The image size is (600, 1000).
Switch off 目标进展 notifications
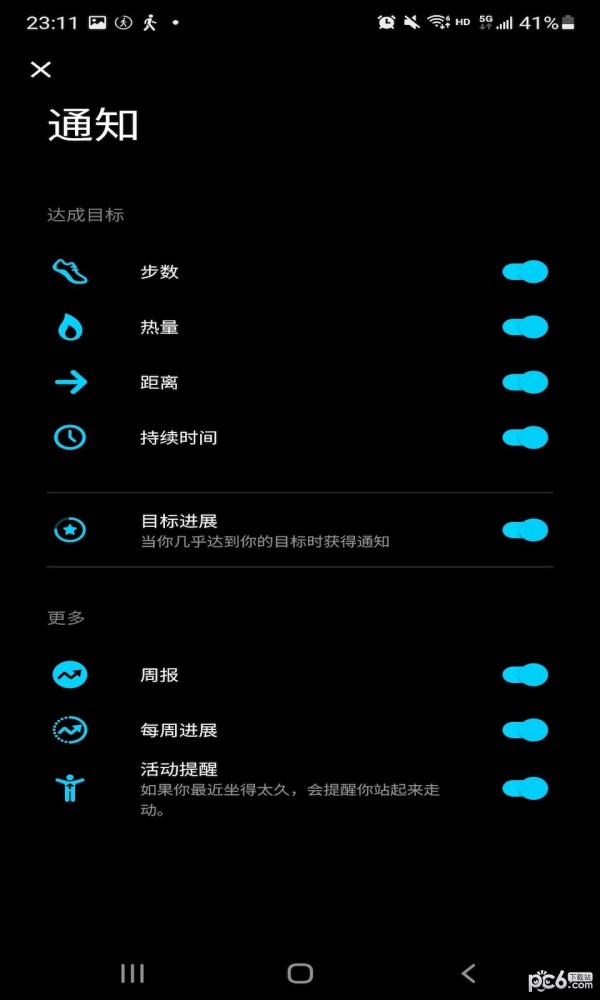(x=525, y=530)
